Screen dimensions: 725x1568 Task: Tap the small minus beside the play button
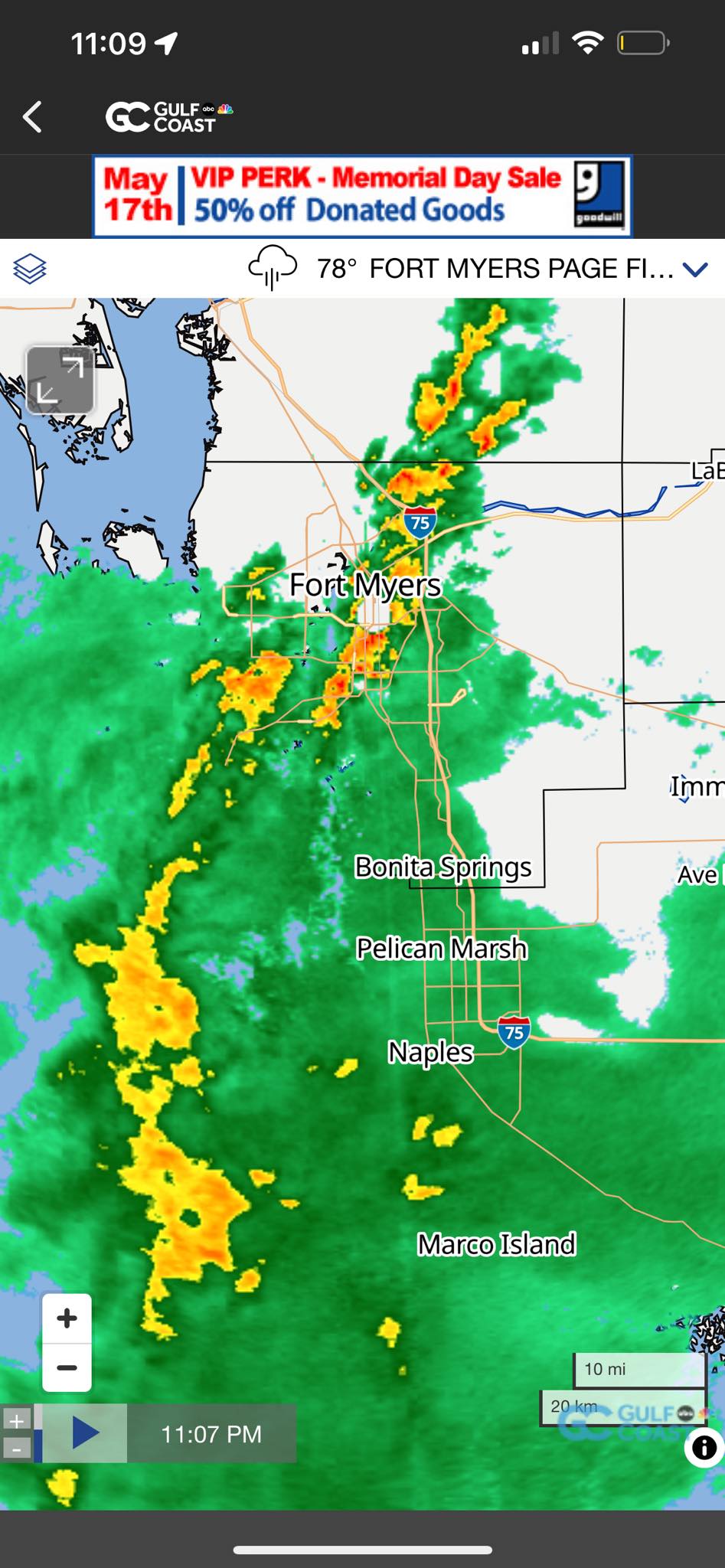click(17, 1448)
